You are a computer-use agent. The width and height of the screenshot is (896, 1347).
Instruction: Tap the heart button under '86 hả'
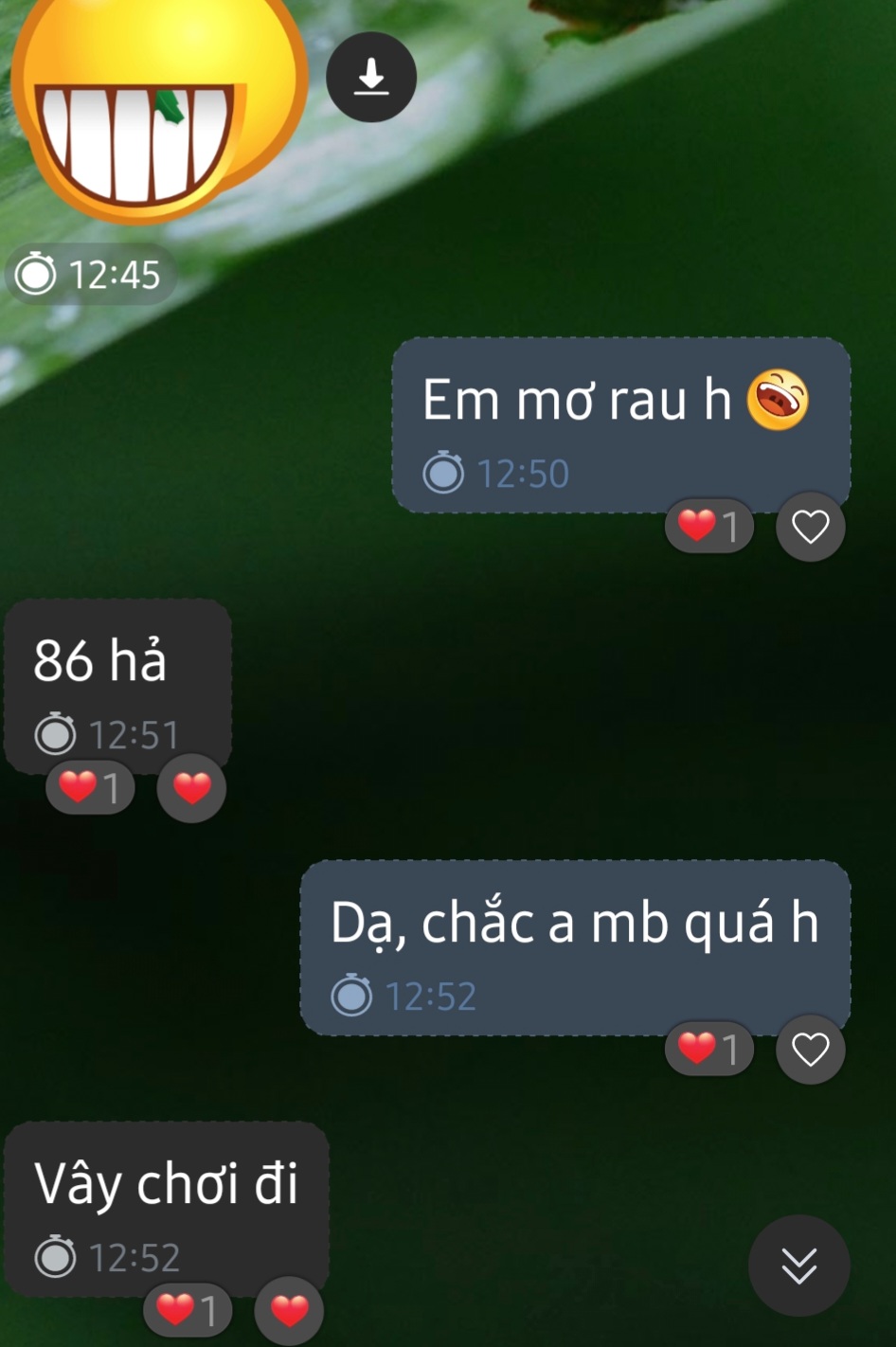point(191,788)
